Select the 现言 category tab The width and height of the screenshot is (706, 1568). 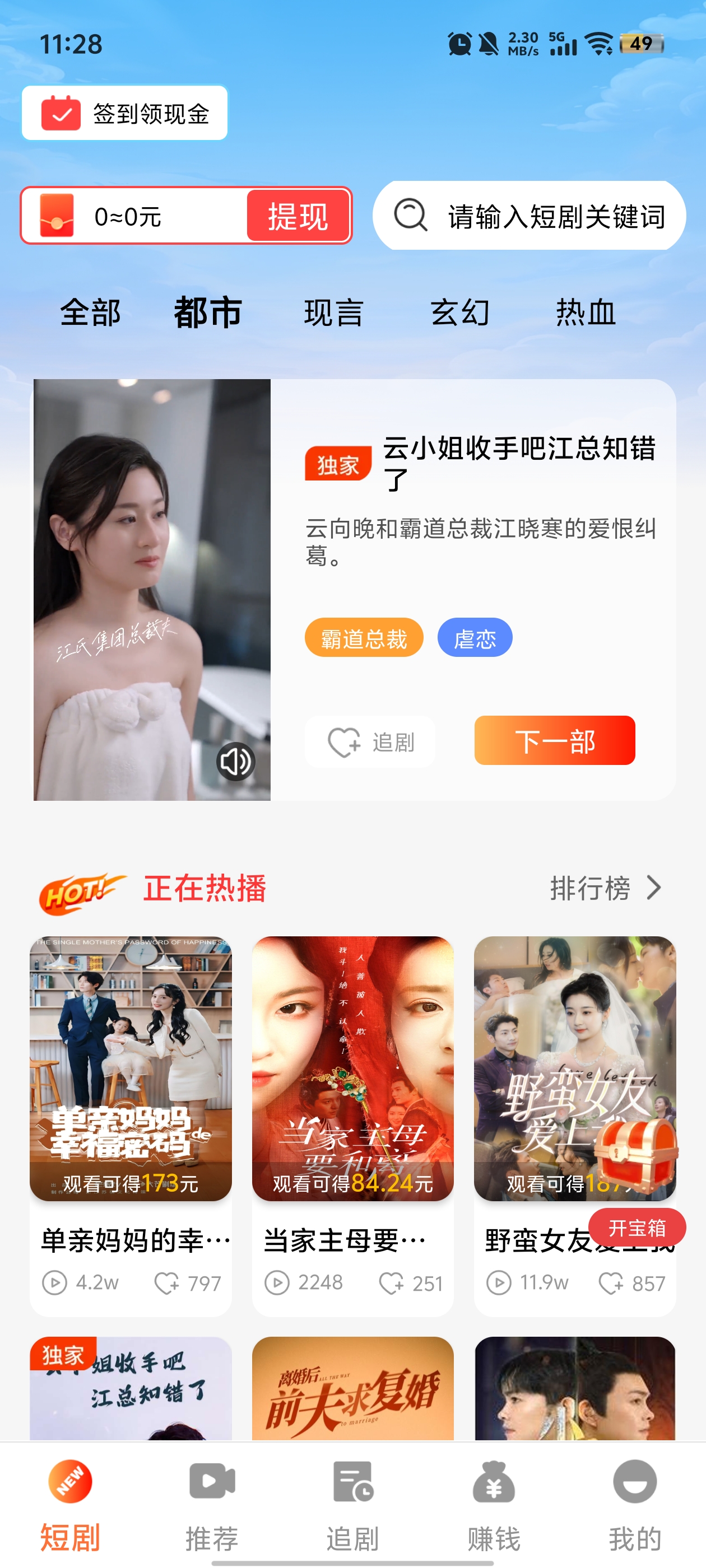pos(333,313)
